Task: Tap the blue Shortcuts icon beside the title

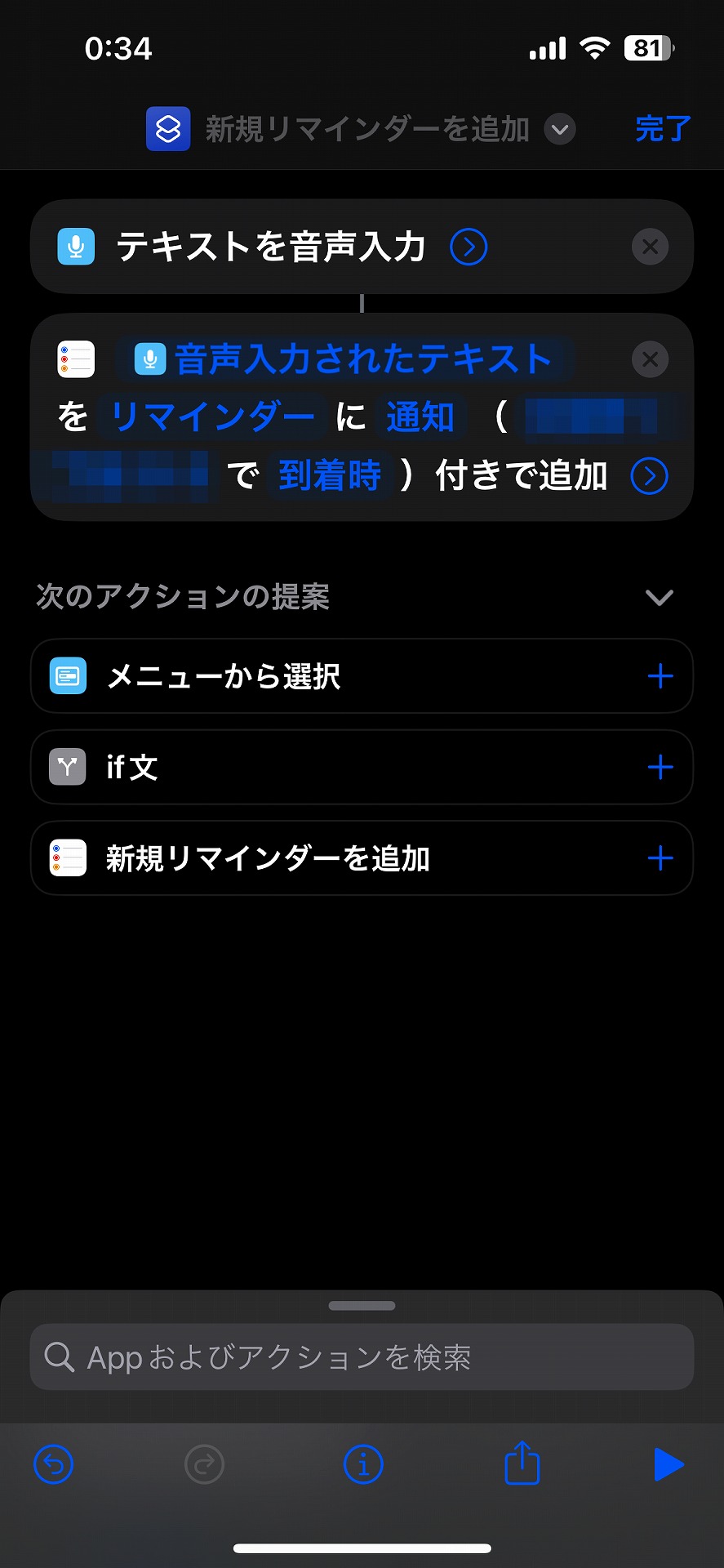Action: [x=167, y=128]
